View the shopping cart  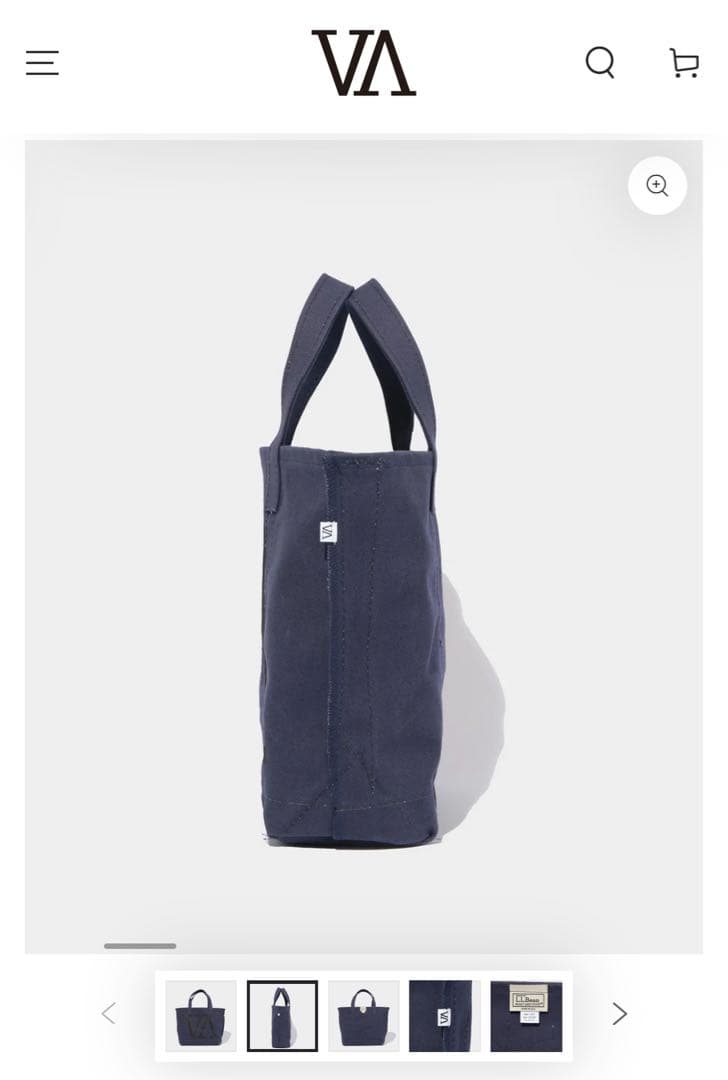point(684,63)
